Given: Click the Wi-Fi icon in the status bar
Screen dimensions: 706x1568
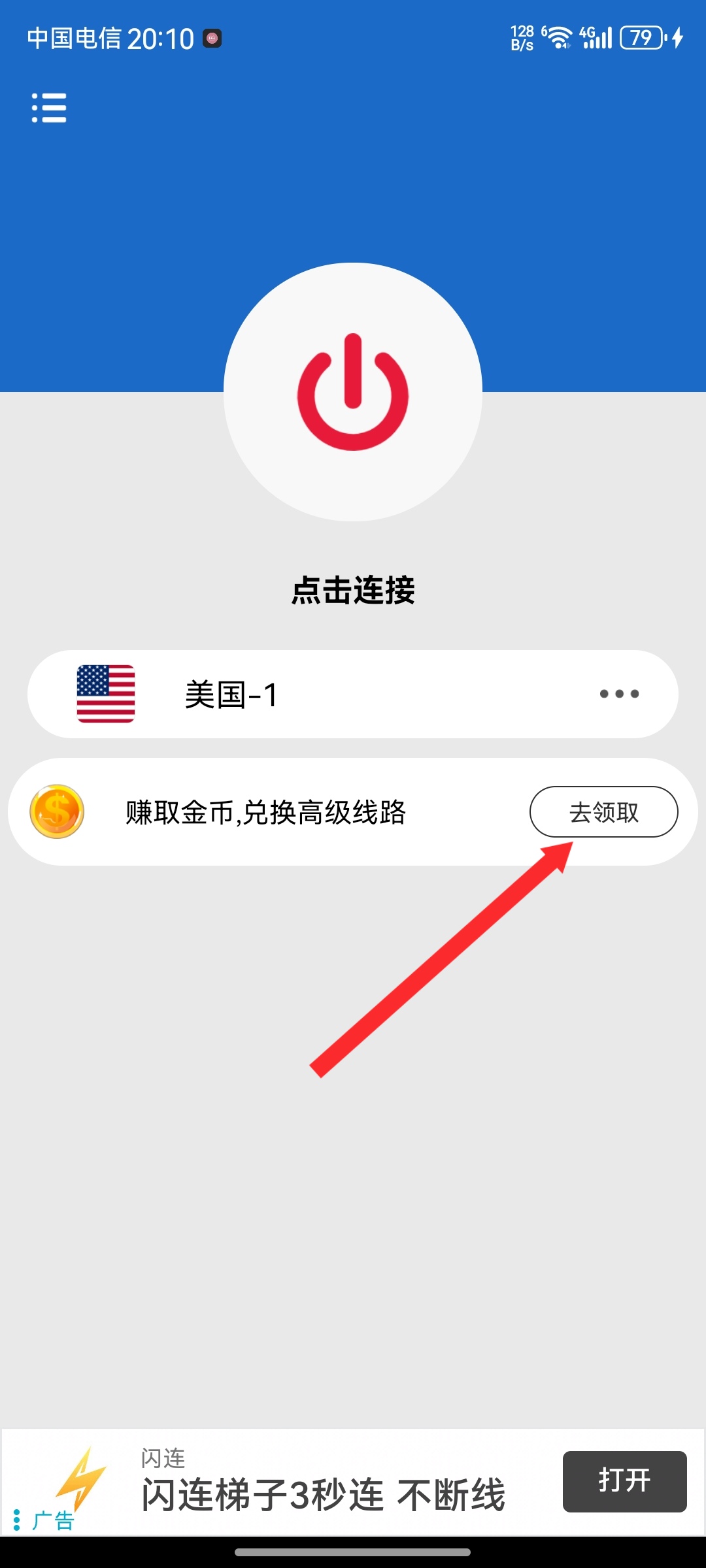Looking at the screenshot, I should (x=559, y=38).
